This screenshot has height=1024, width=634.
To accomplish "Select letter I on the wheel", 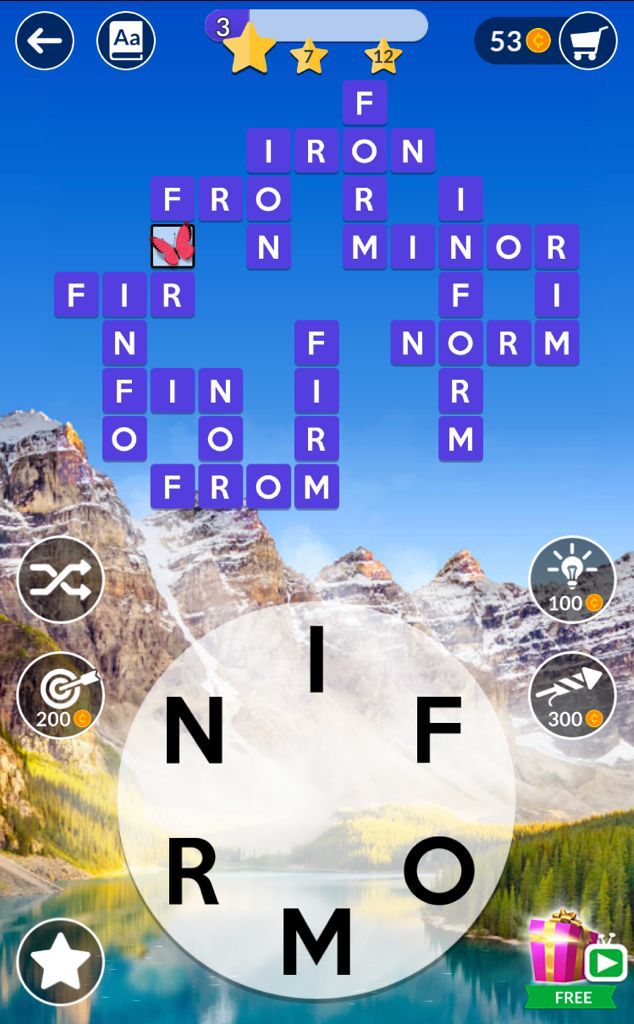I will click(x=317, y=659).
